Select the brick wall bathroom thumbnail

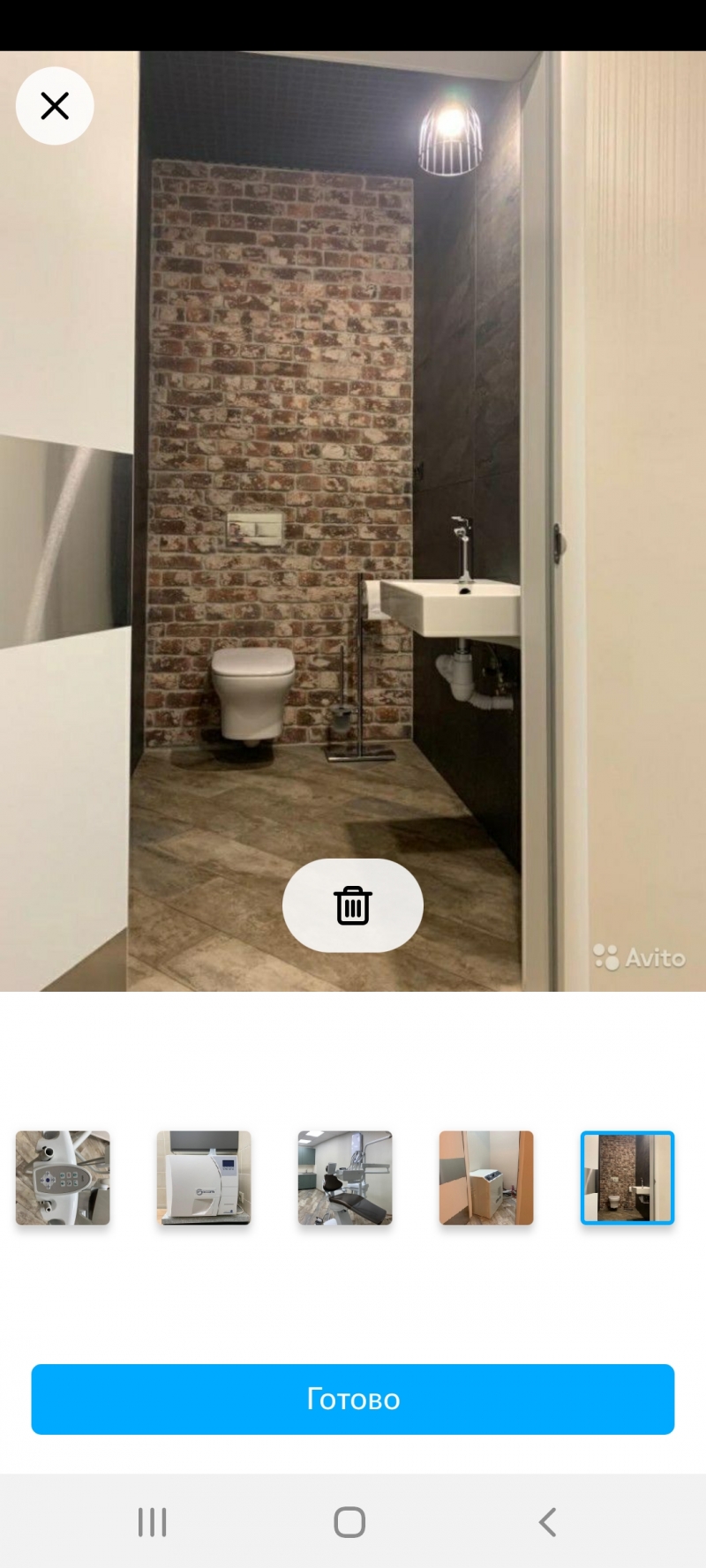627,1177
